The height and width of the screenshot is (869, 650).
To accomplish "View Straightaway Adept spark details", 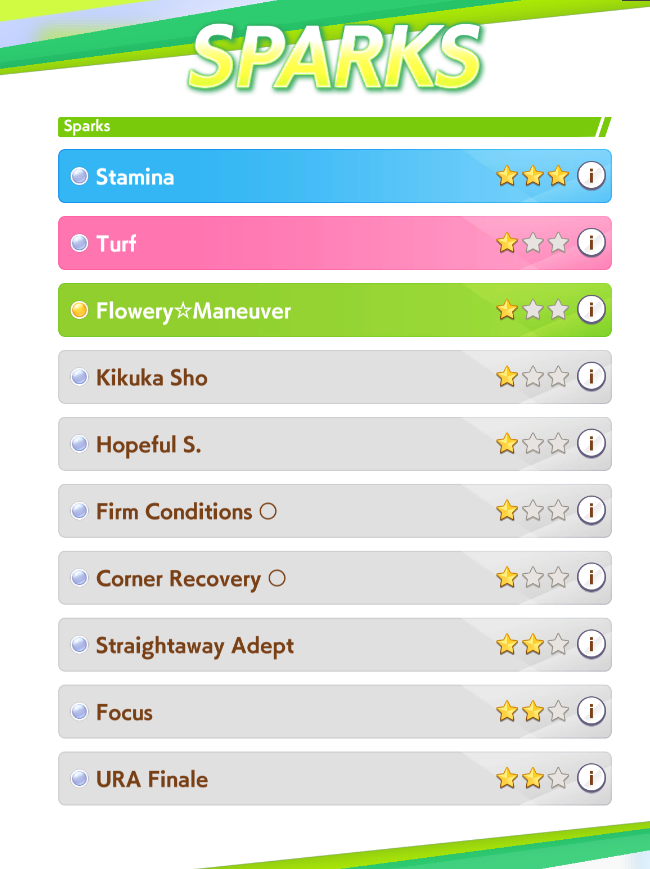I will 591,644.
